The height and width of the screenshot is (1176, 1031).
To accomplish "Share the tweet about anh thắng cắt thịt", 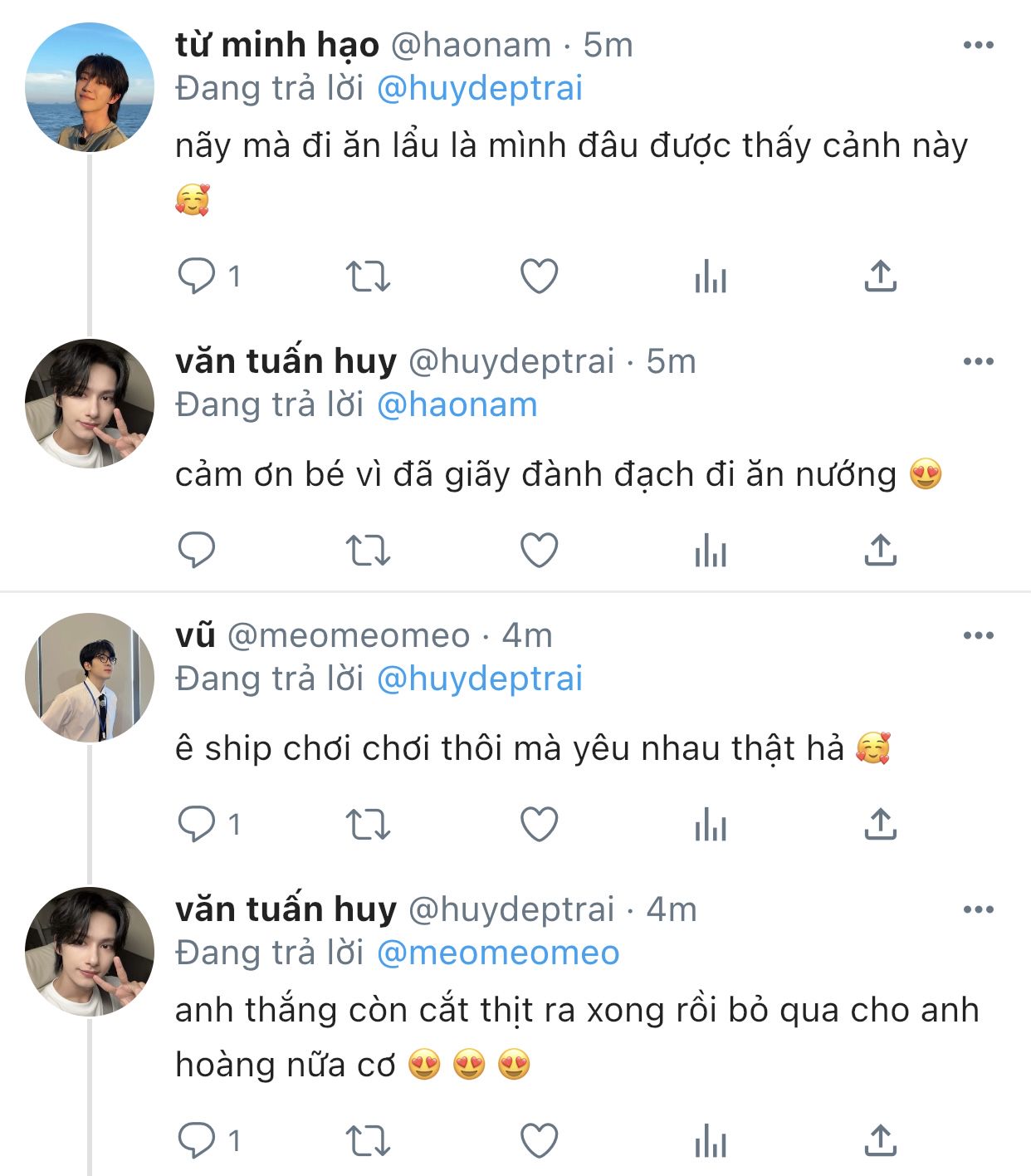I will coord(880,1141).
